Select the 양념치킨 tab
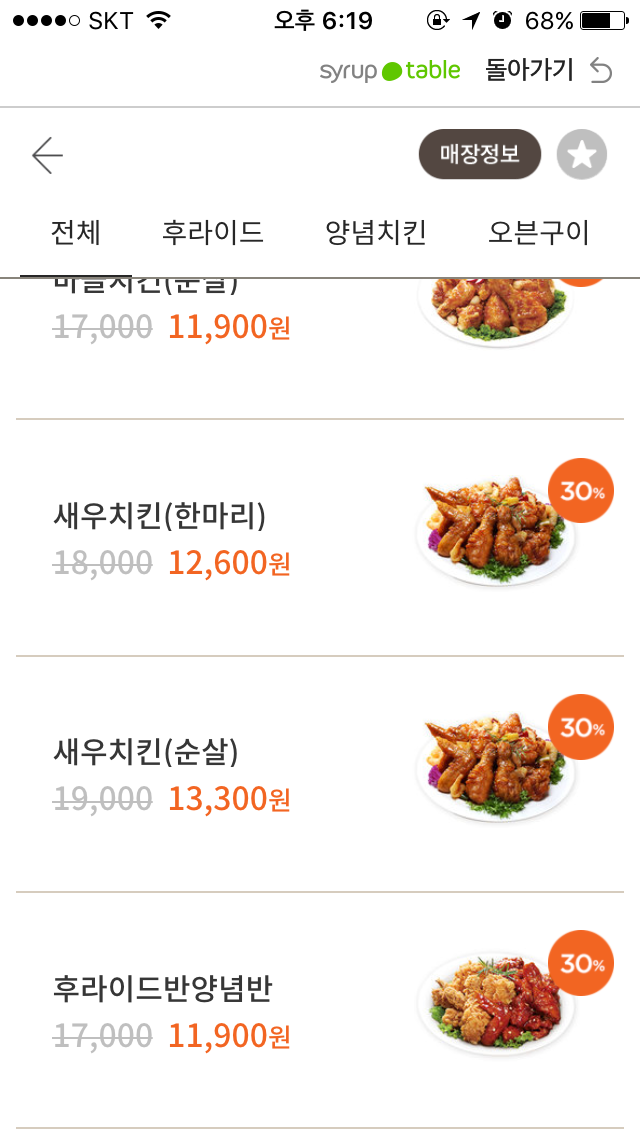640x1136 pixels. (x=376, y=233)
